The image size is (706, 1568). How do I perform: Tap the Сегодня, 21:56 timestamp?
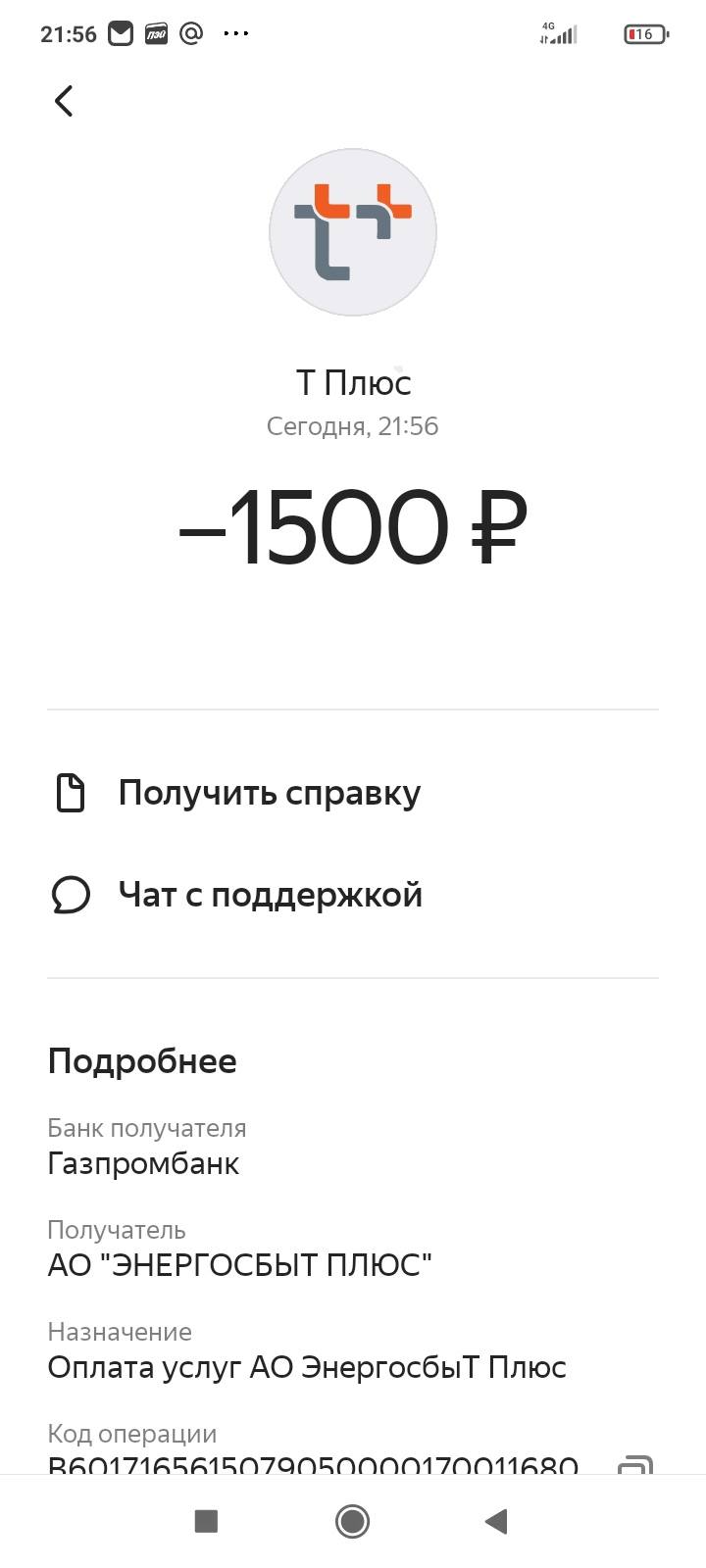(353, 425)
